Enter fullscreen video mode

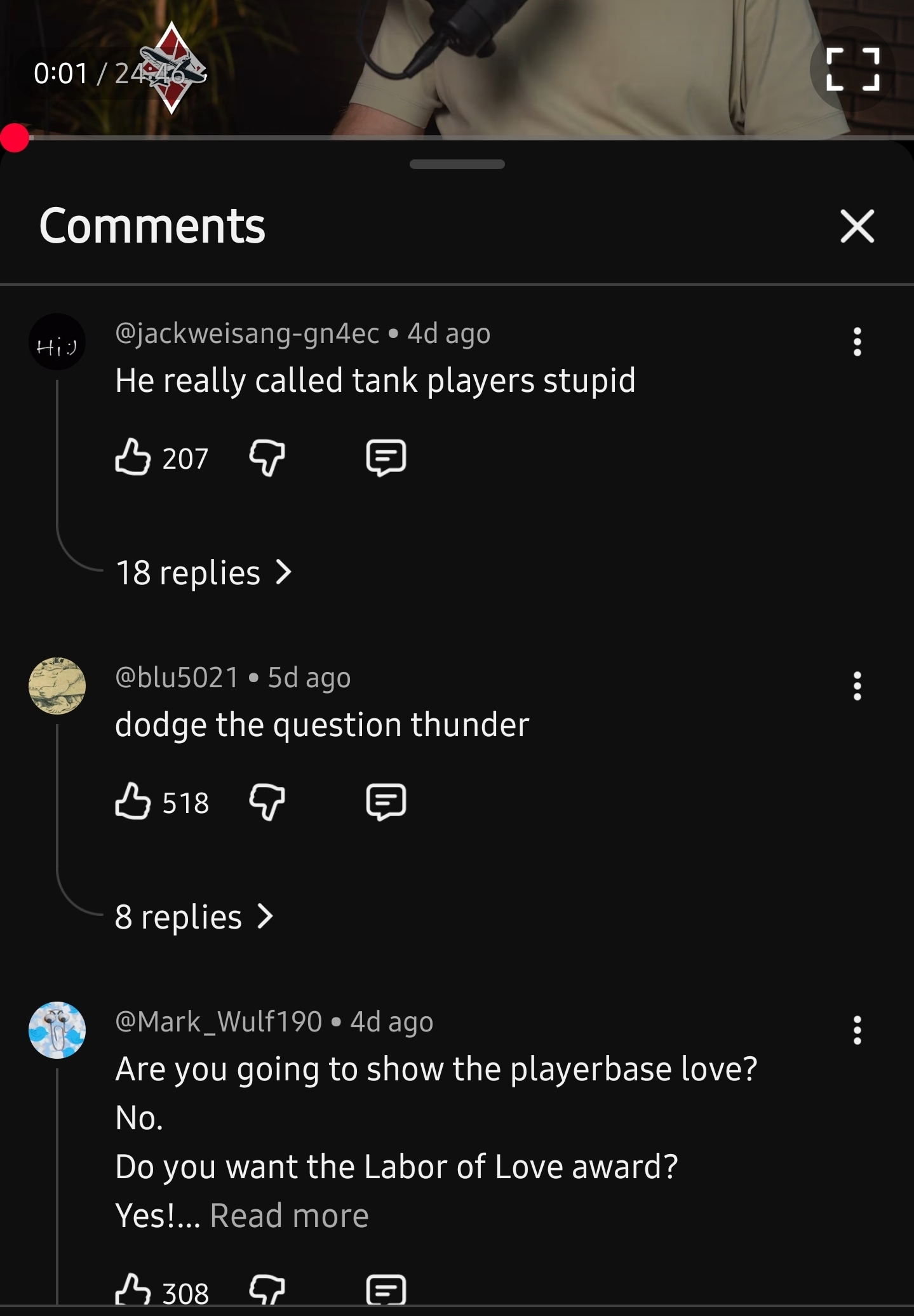(853, 70)
